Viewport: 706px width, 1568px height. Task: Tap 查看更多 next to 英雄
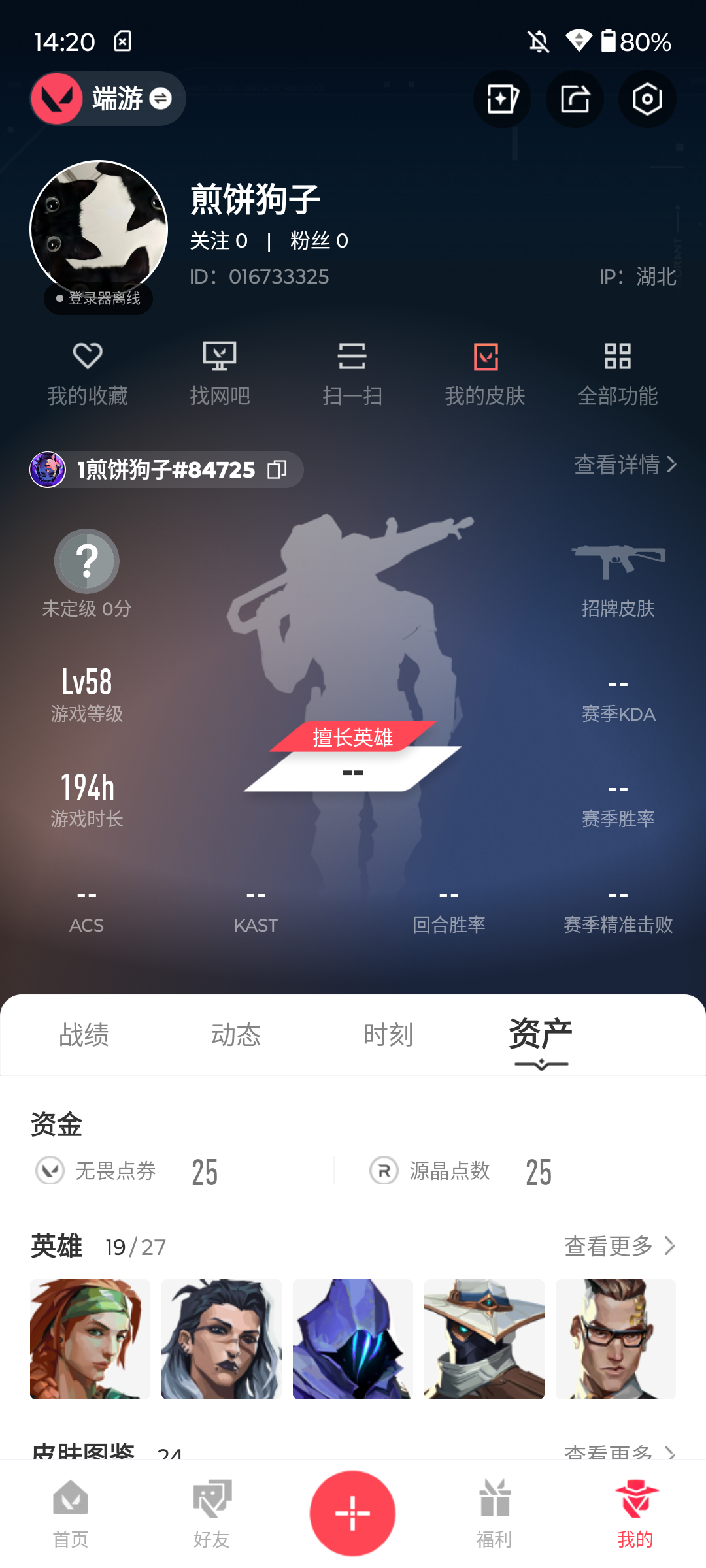[x=618, y=1246]
